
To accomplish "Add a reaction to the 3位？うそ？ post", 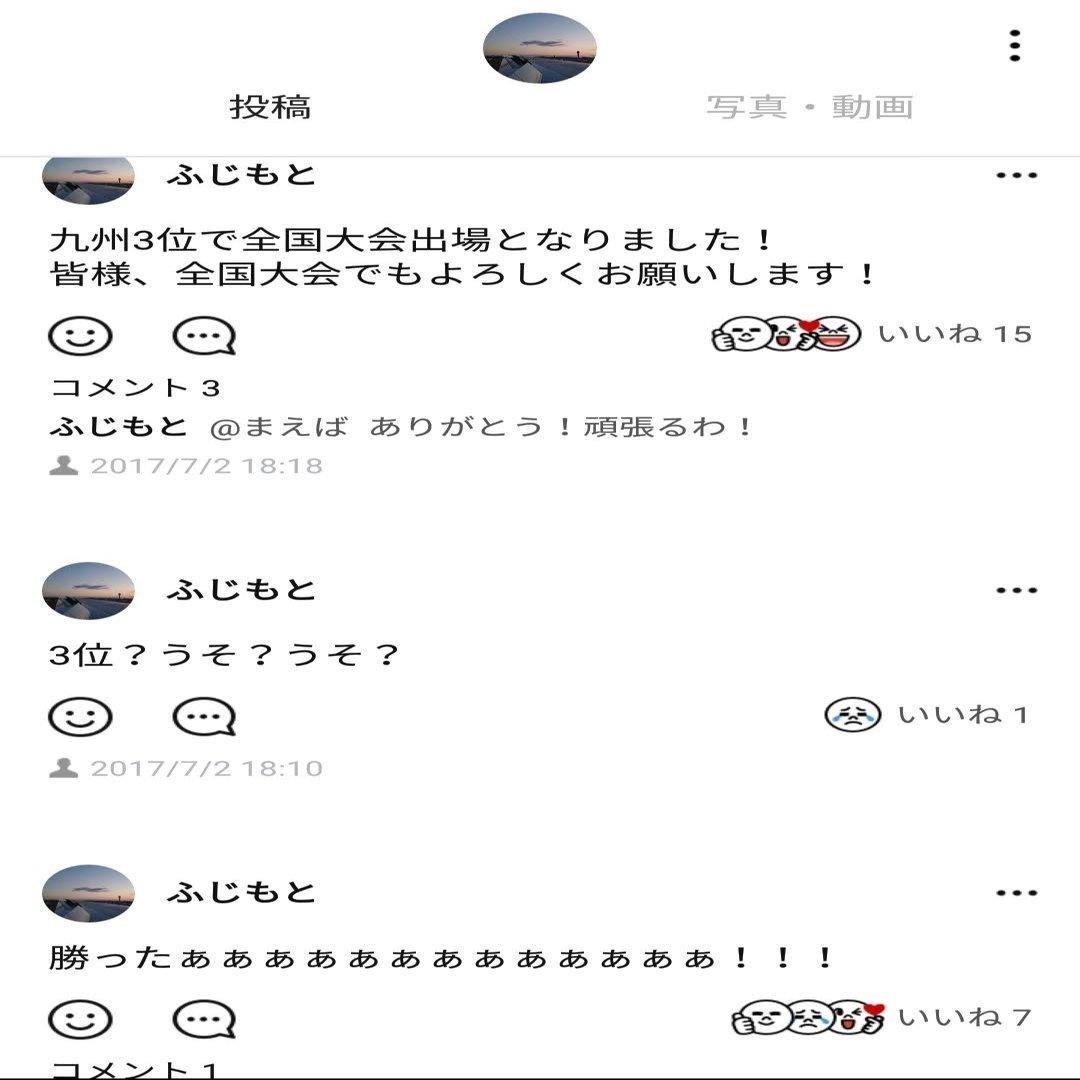I will point(81,716).
